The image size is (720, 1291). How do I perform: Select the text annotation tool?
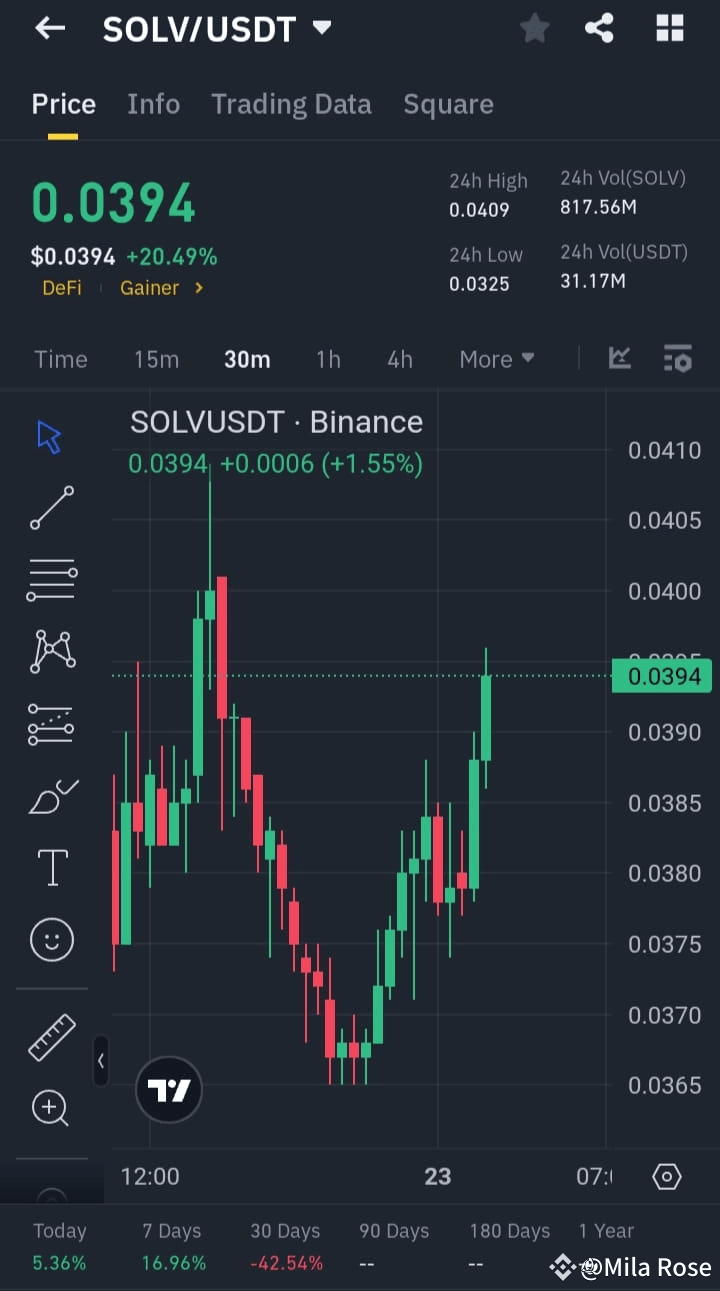(51, 867)
